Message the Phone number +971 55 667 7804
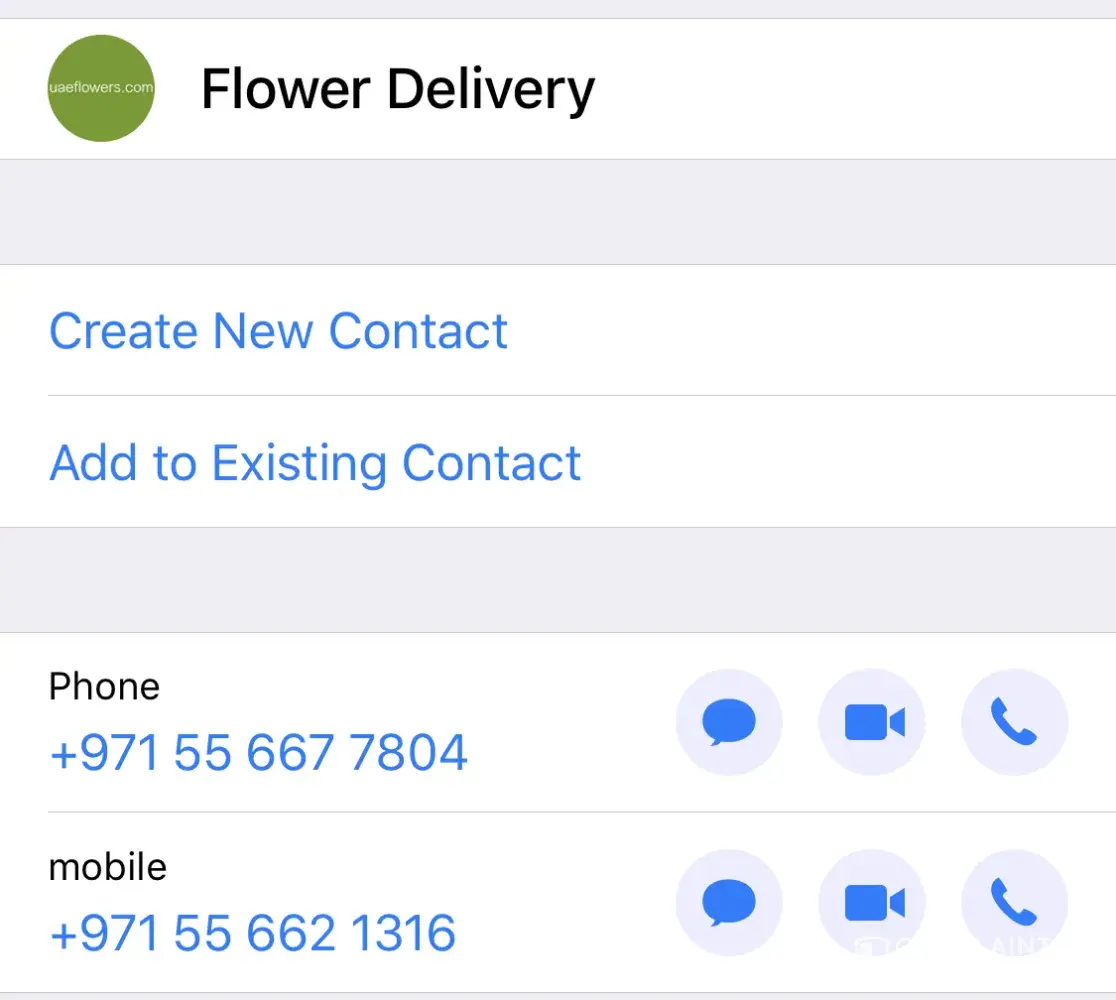The image size is (1116, 1000). point(729,722)
